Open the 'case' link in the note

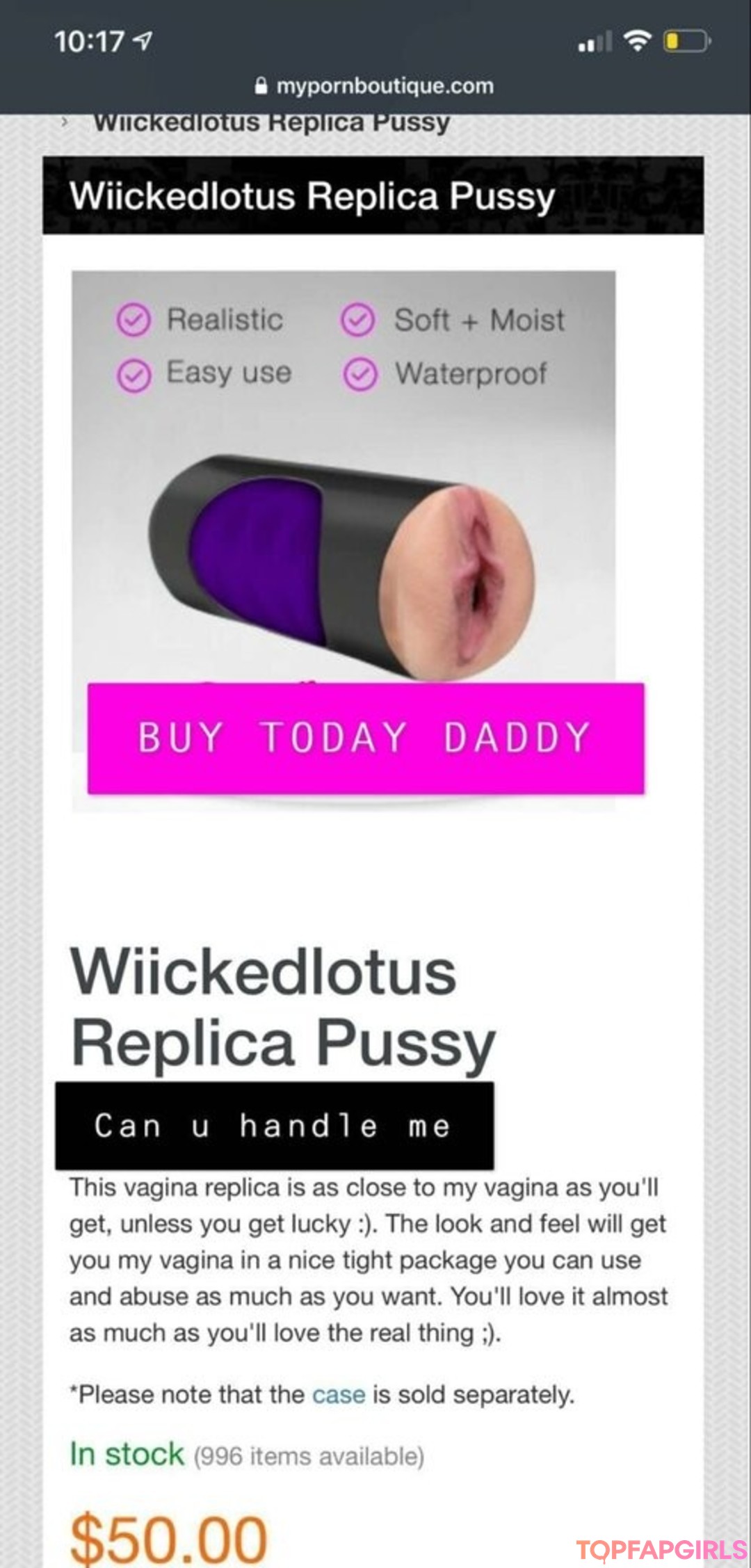(x=339, y=1394)
